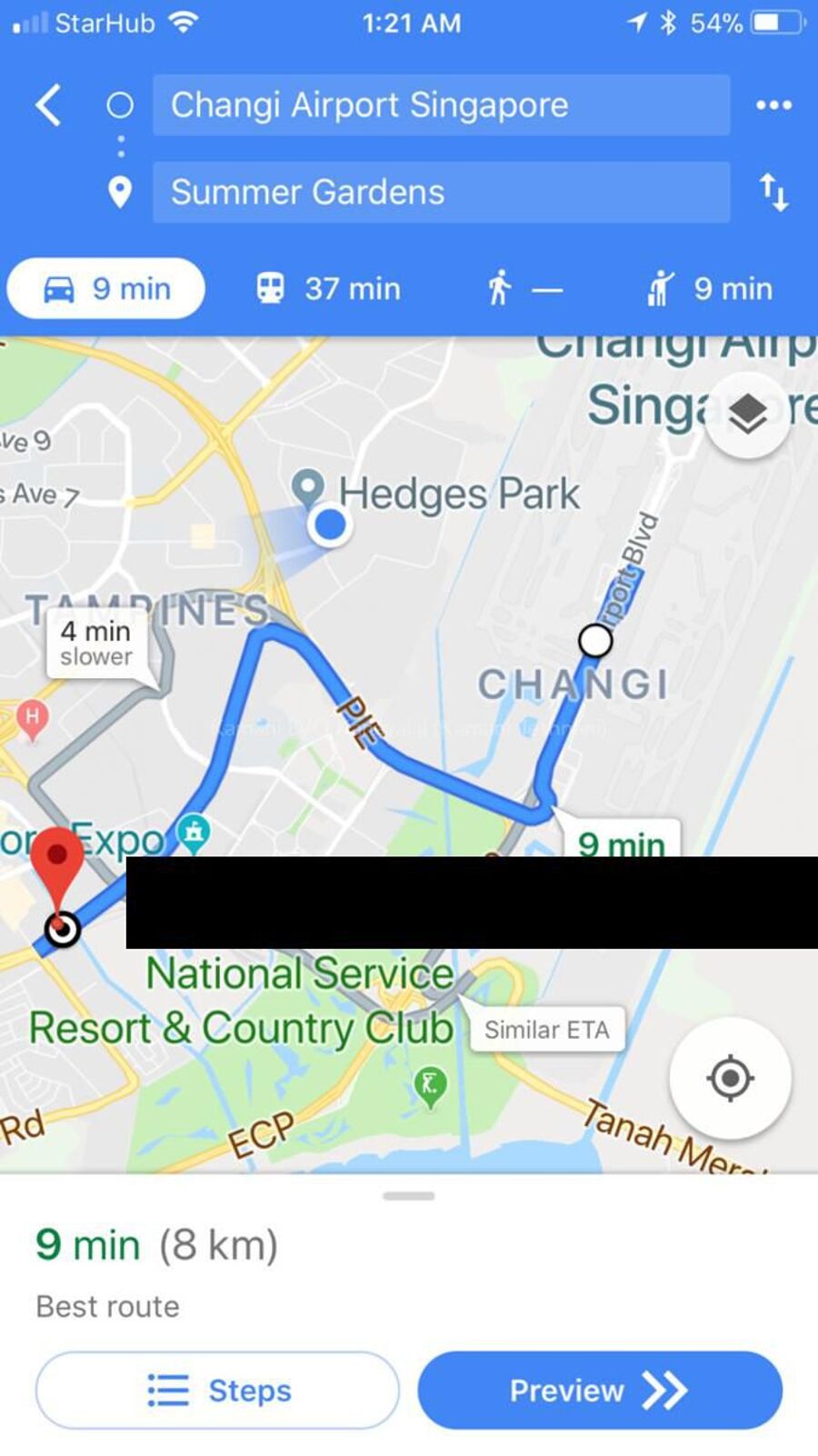Center map on my location

pos(730,1079)
